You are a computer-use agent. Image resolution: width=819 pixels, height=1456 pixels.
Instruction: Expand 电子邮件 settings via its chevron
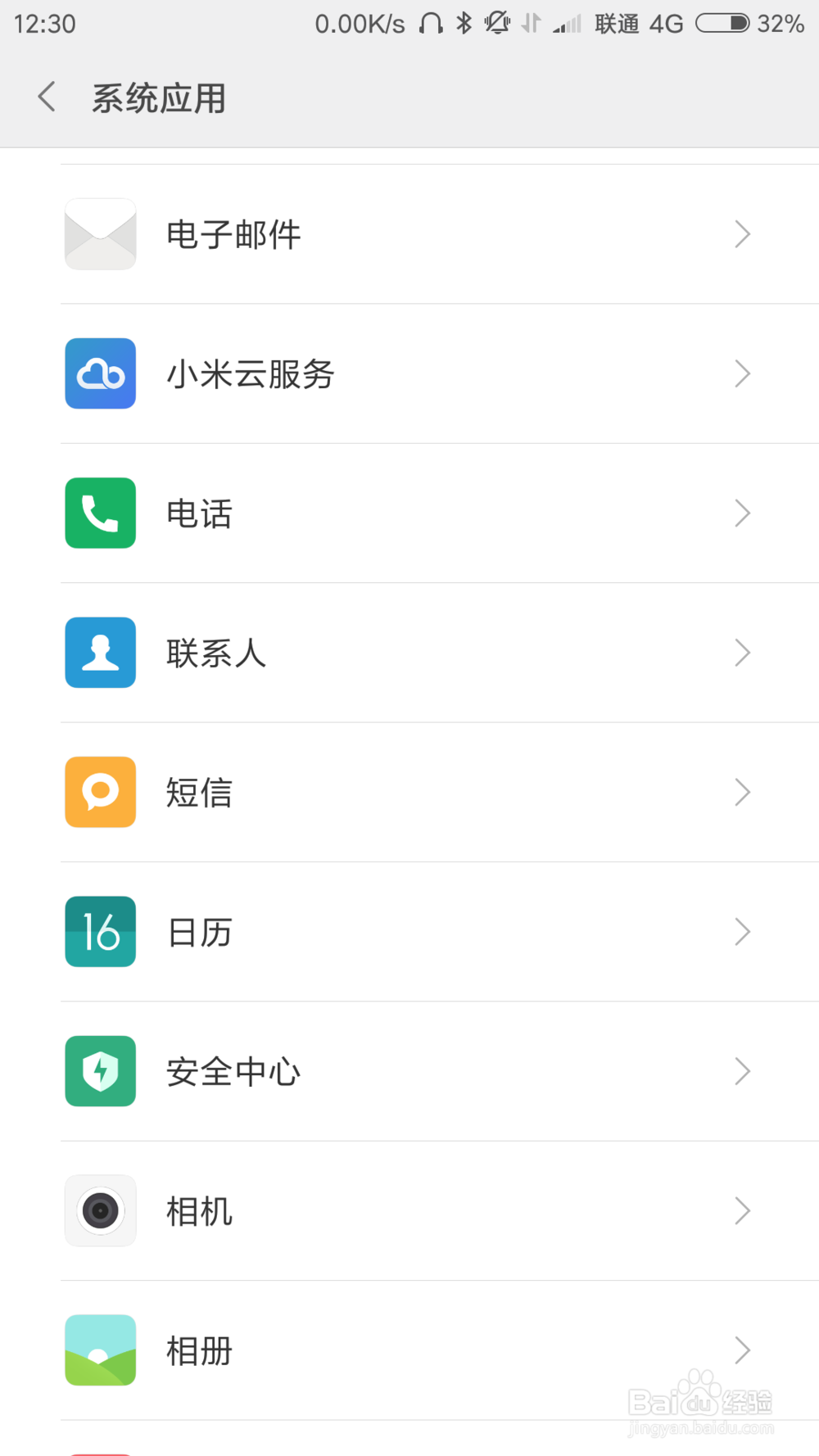tap(742, 234)
